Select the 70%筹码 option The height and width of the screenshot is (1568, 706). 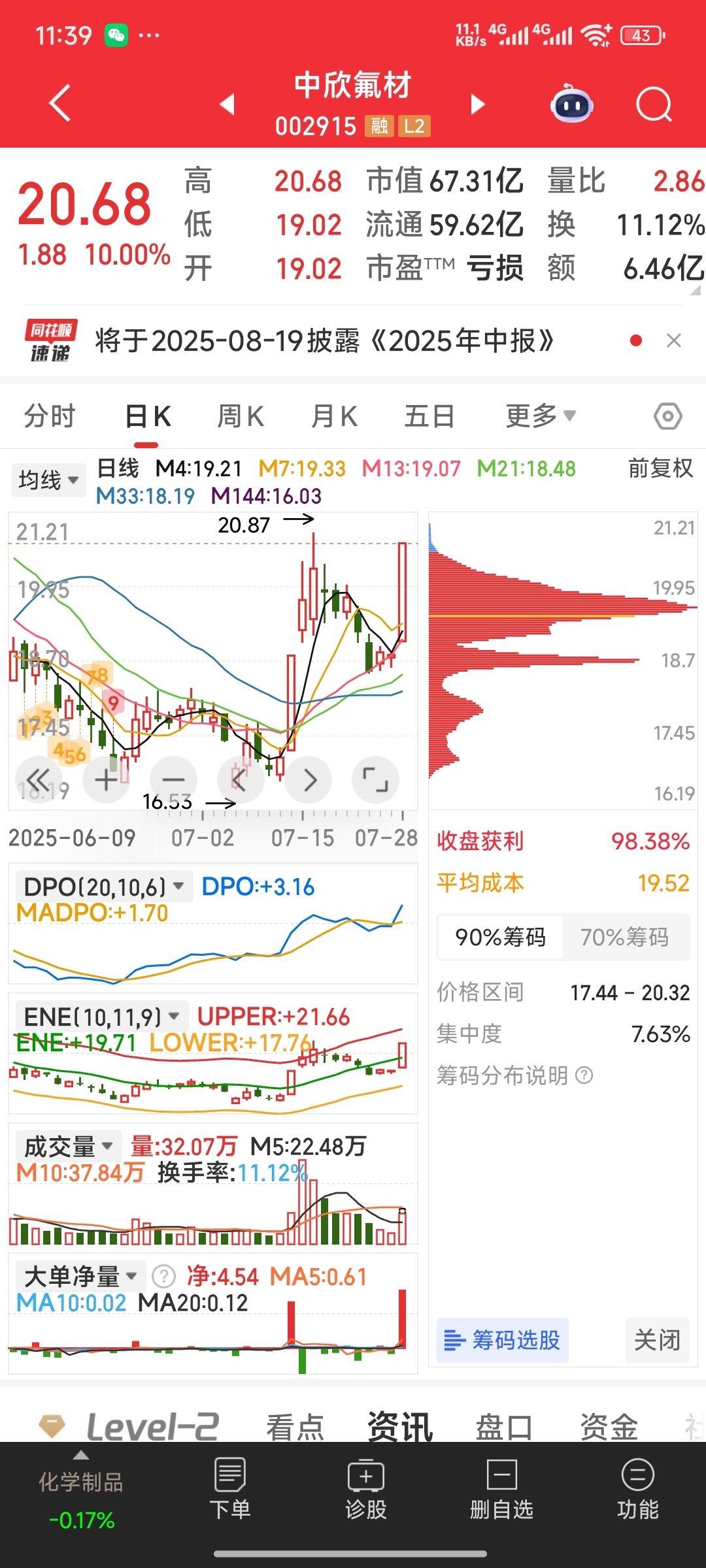click(x=624, y=937)
